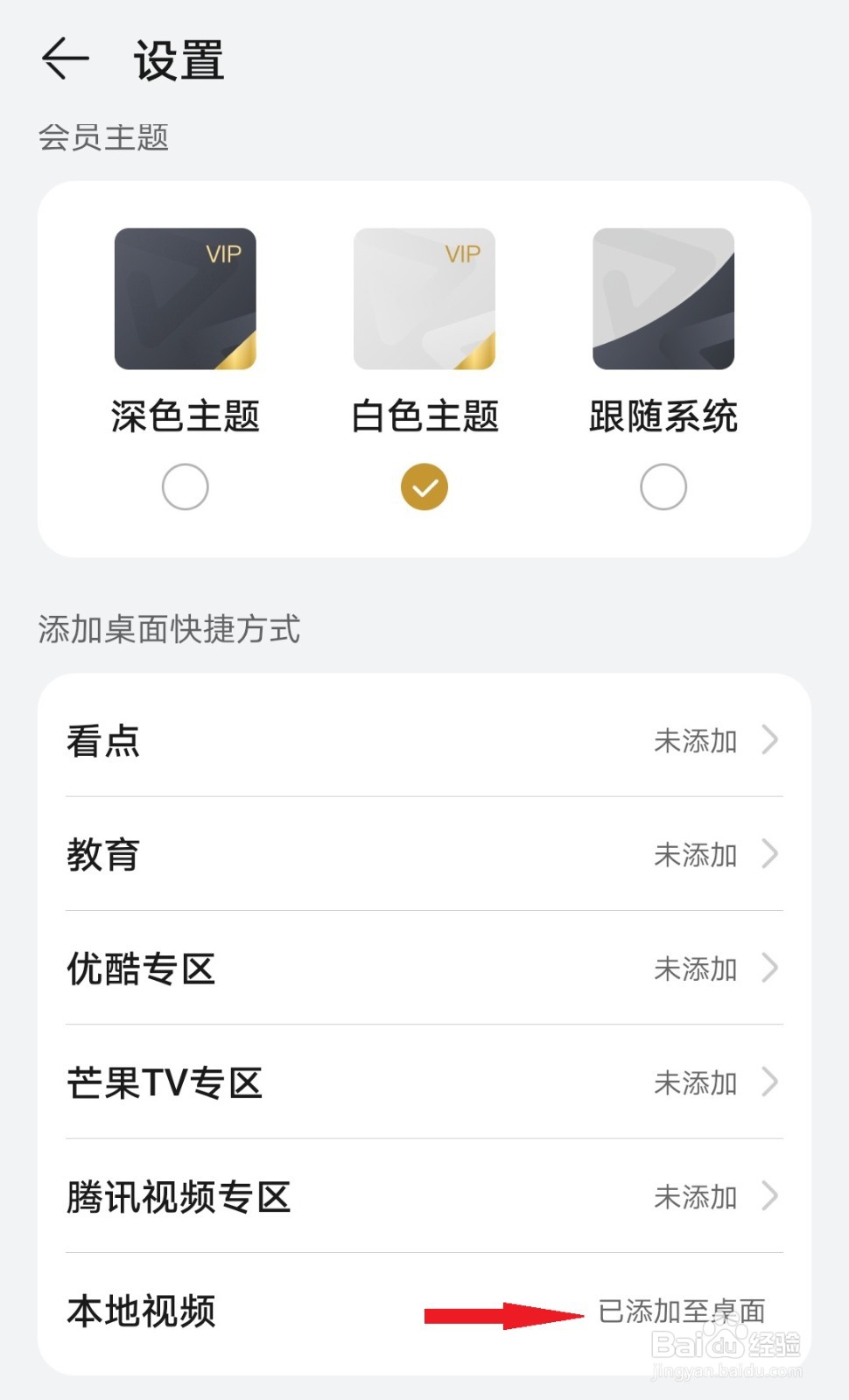Image resolution: width=849 pixels, height=1400 pixels.
Task: Open the 本地视频 shortcut row
Action: click(x=424, y=1311)
